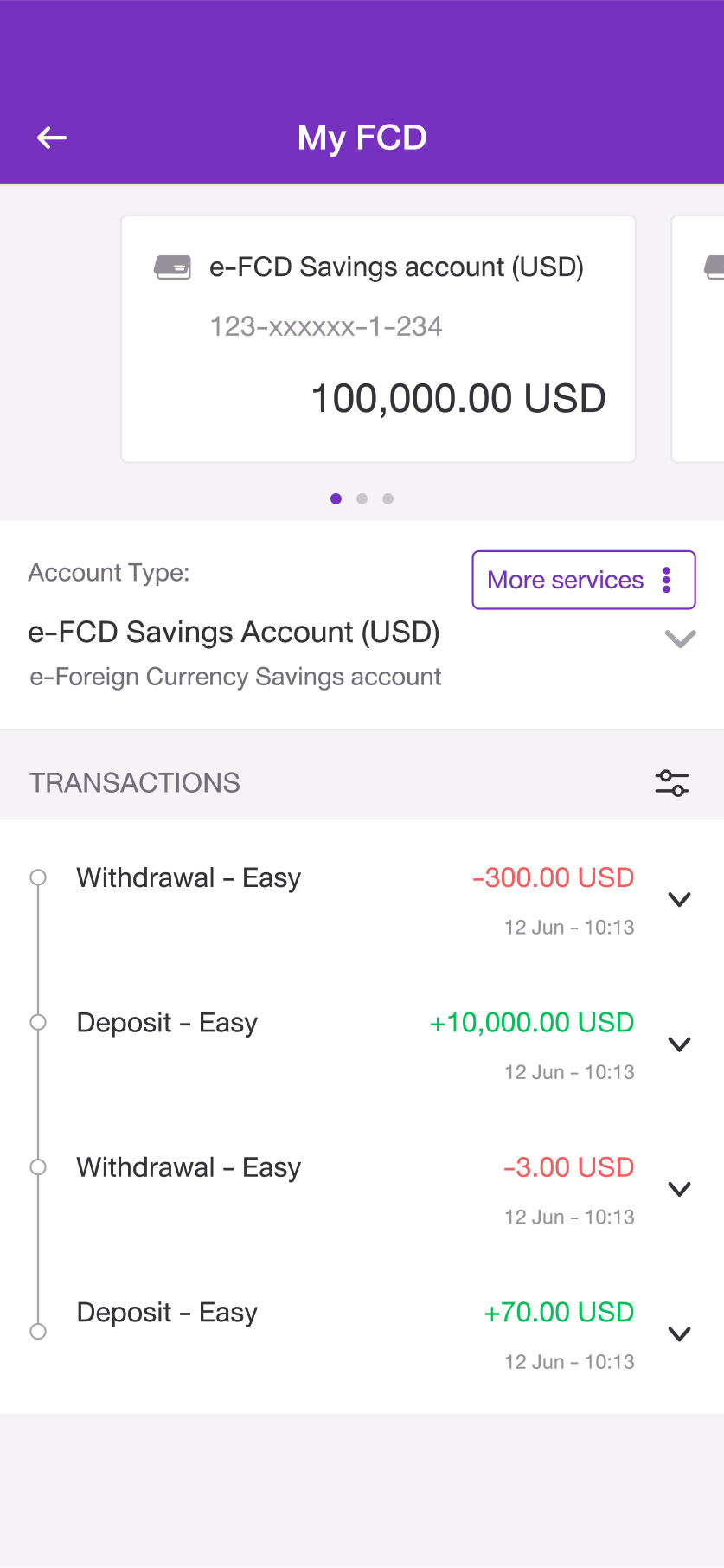The height and width of the screenshot is (1568, 724).
Task: Expand the -3.00 USD withdrawal
Action: point(680,1189)
